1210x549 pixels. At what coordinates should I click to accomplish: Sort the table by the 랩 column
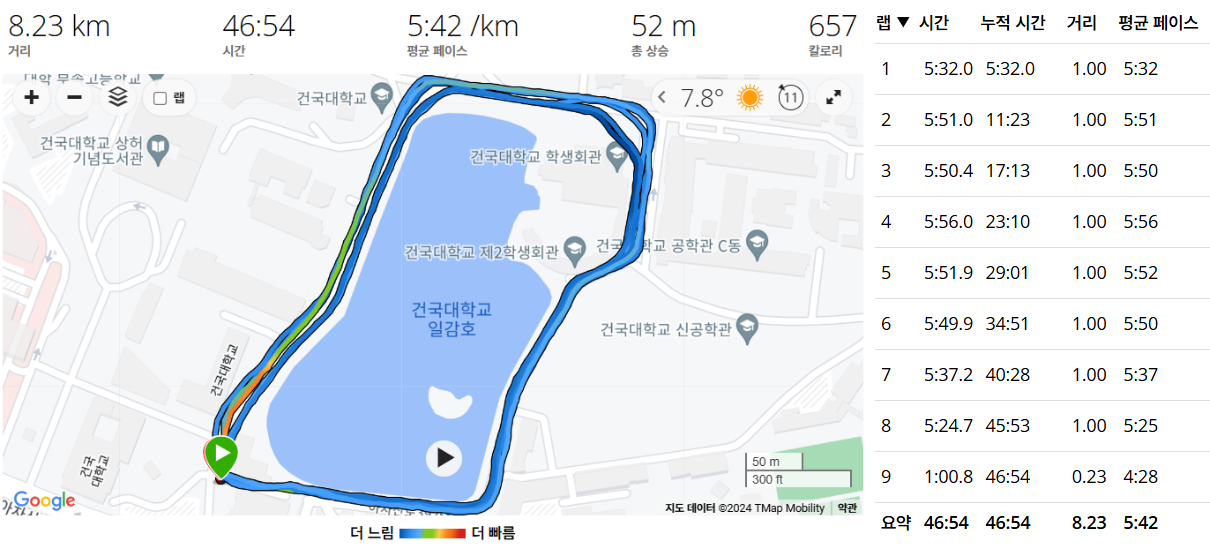[x=892, y=23]
